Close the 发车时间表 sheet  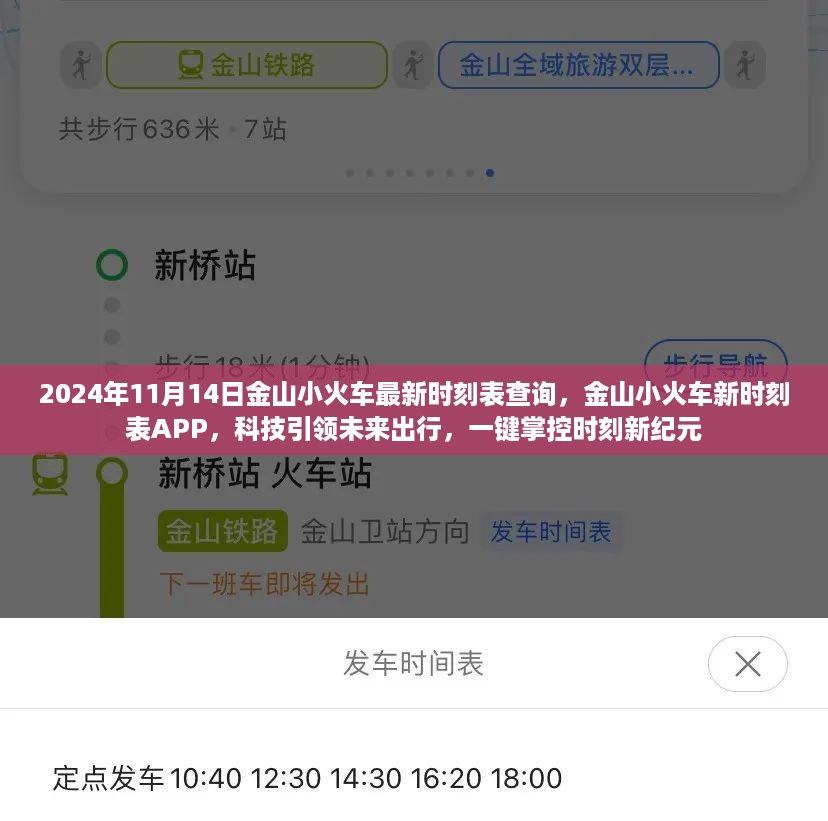click(x=747, y=664)
